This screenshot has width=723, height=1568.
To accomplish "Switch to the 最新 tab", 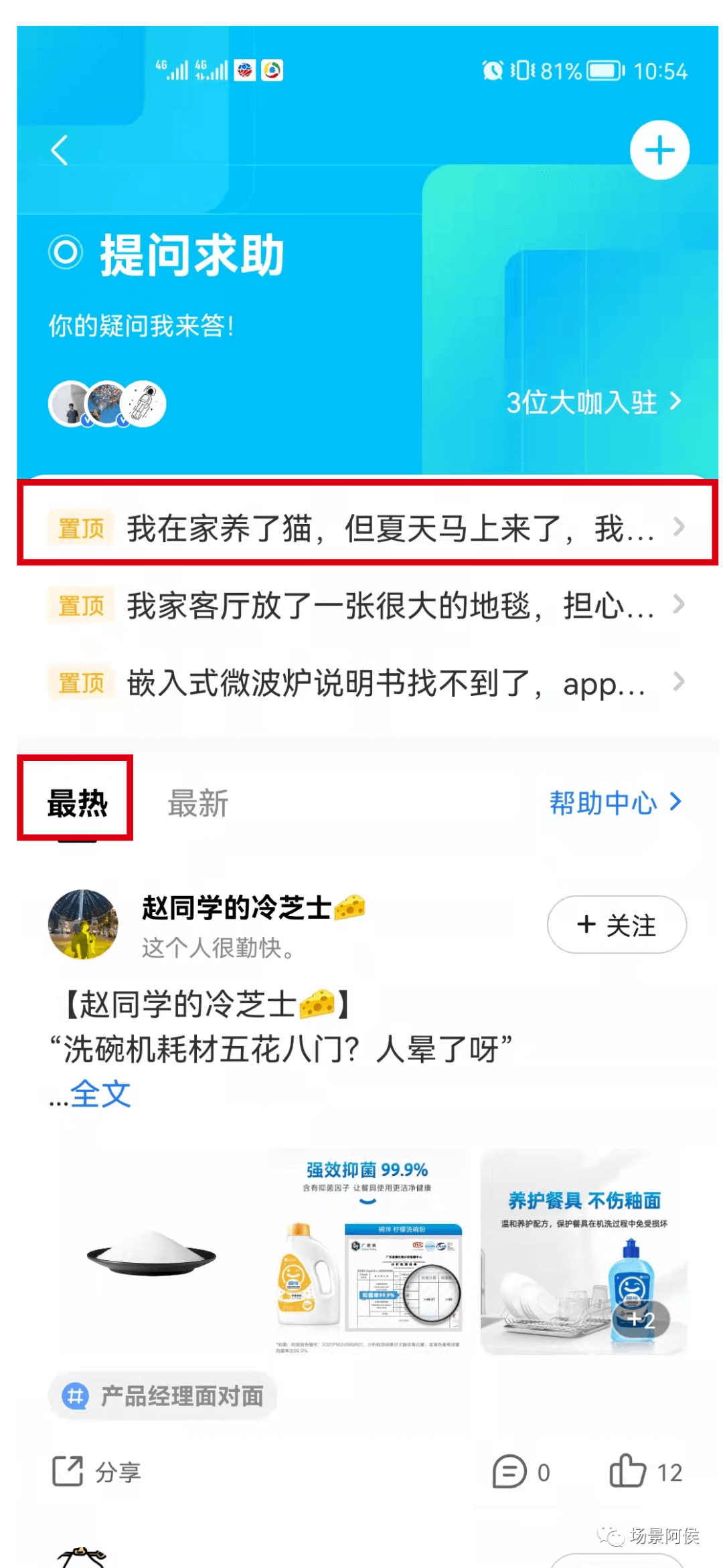I will (198, 802).
